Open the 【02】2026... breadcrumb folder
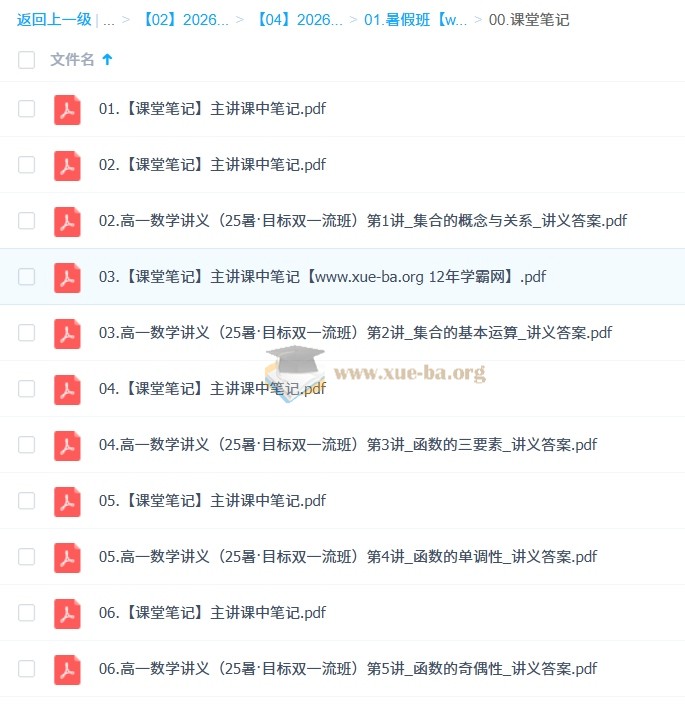 click(x=188, y=19)
